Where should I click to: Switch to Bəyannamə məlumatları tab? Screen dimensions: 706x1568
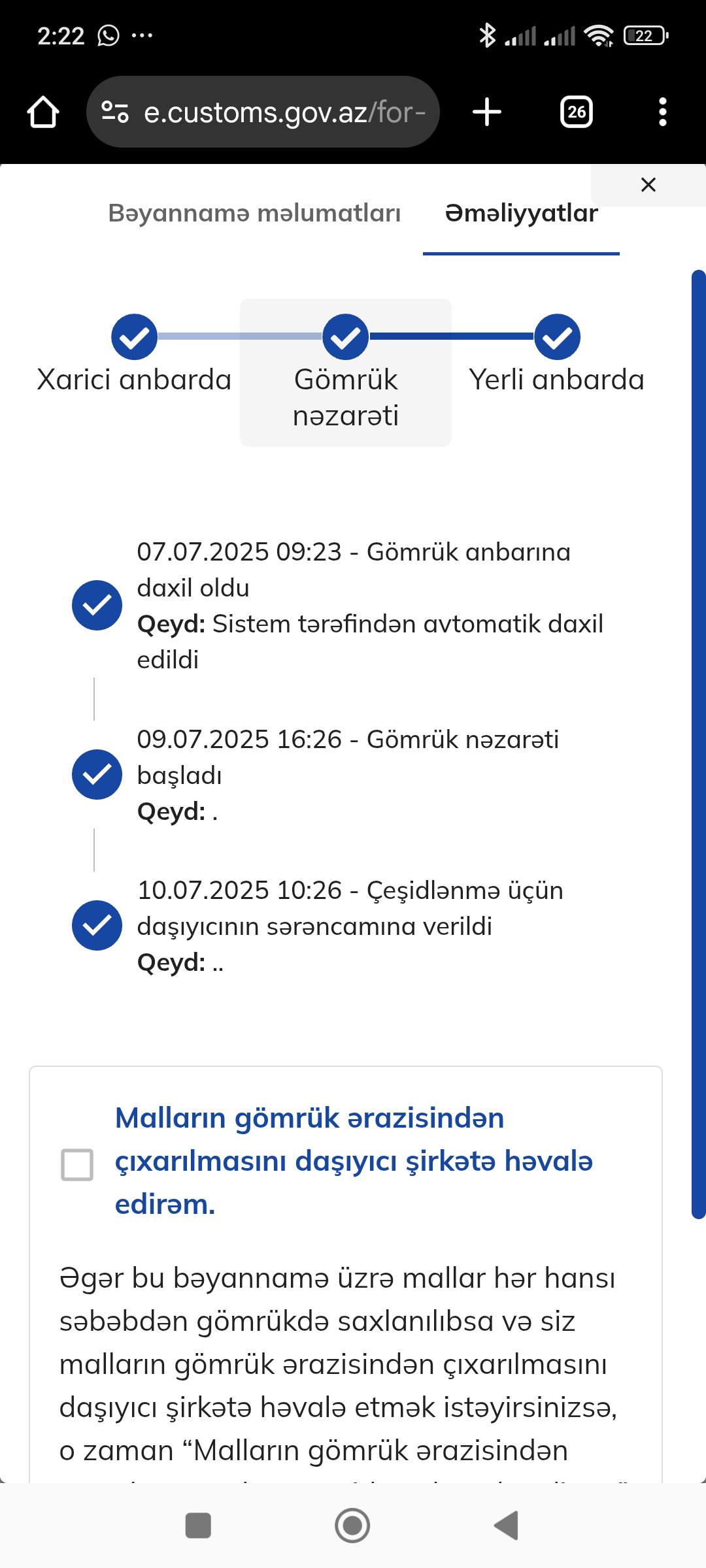tap(254, 214)
